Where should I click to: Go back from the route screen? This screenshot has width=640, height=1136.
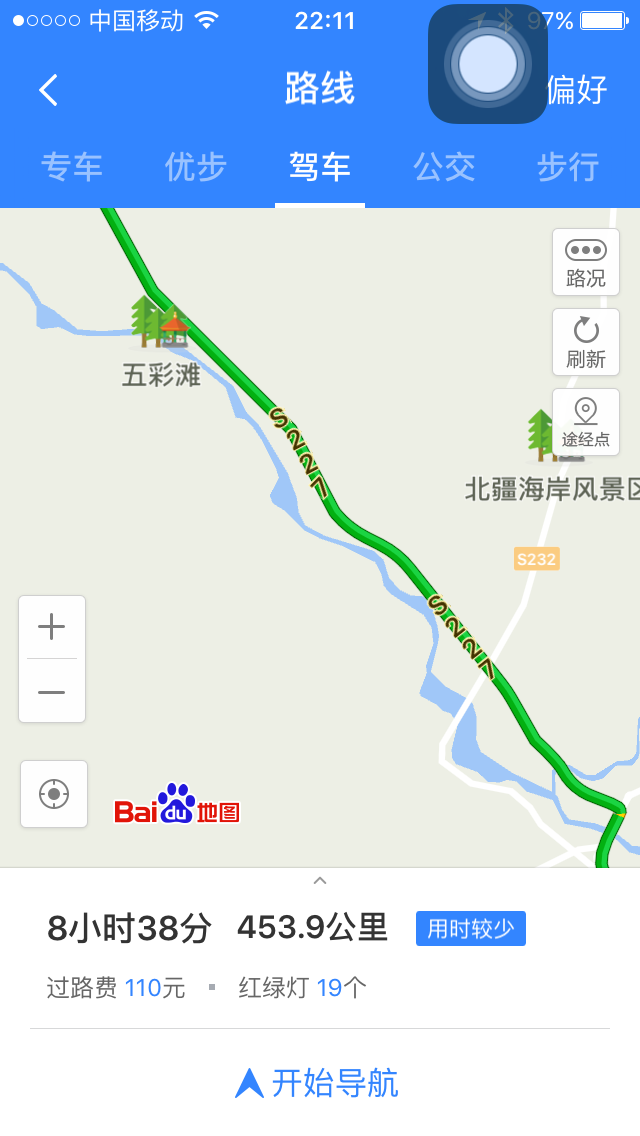pos(48,90)
